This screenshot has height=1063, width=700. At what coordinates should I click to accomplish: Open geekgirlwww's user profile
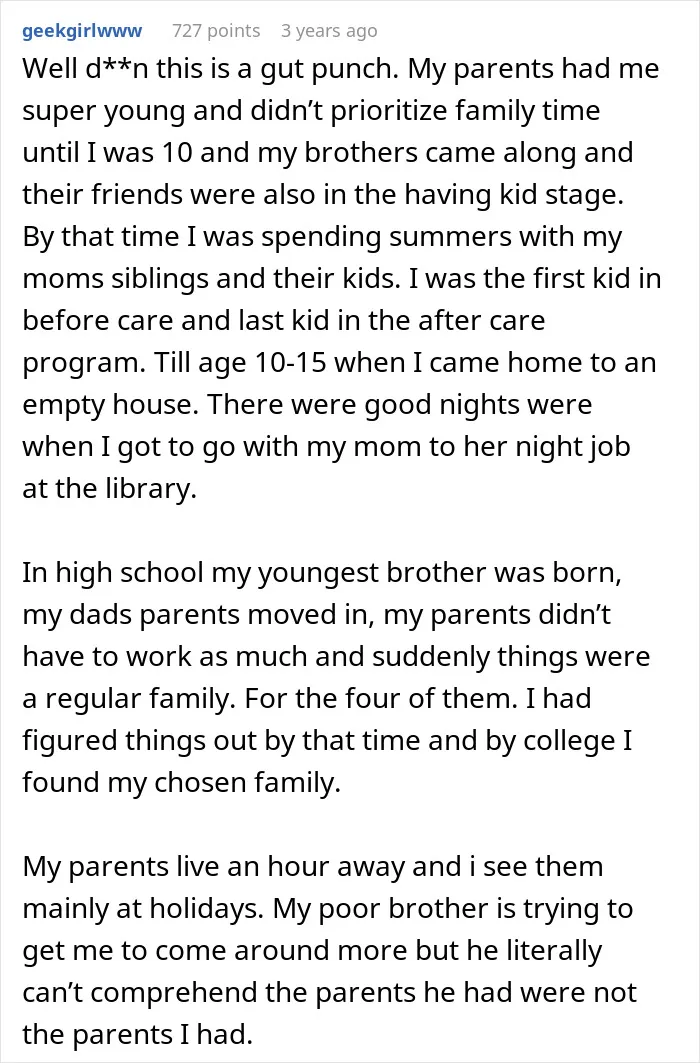point(82,31)
